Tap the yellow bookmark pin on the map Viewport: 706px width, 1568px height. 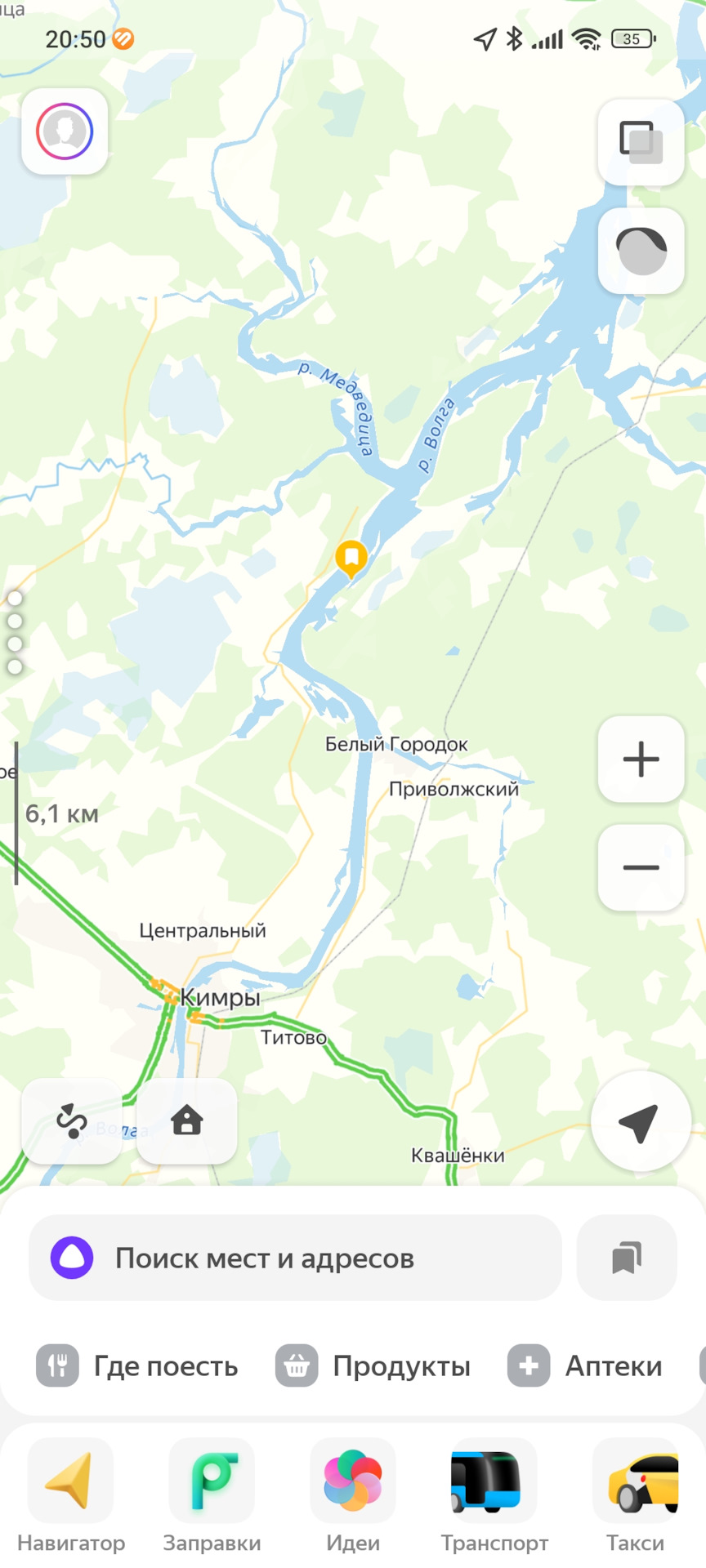[351, 559]
